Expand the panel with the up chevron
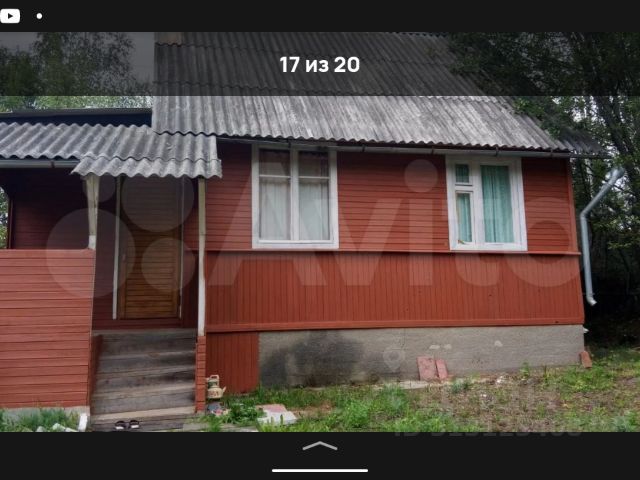This screenshot has height=480, width=640. (319, 445)
